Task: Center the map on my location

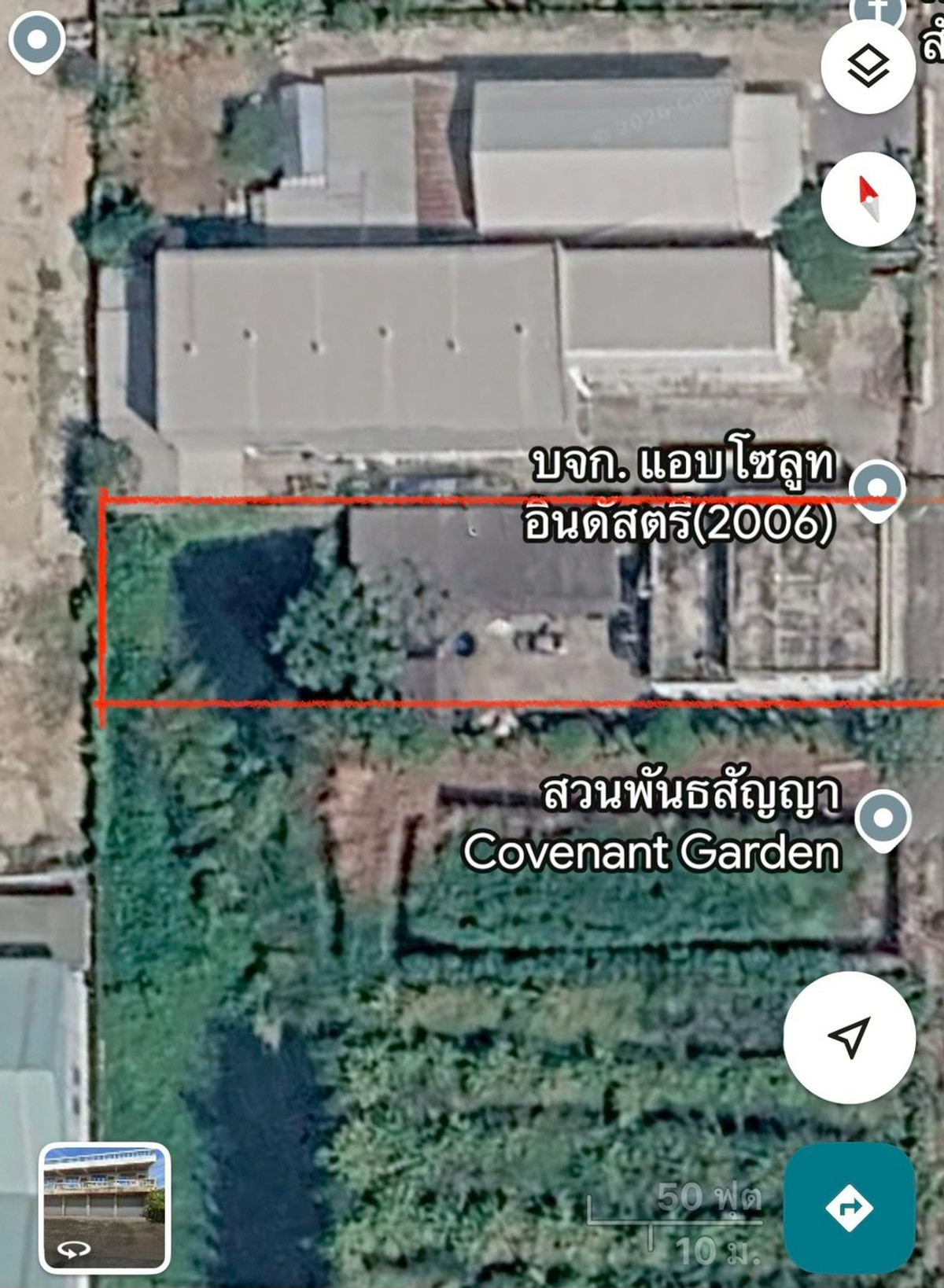Action: tap(850, 1037)
